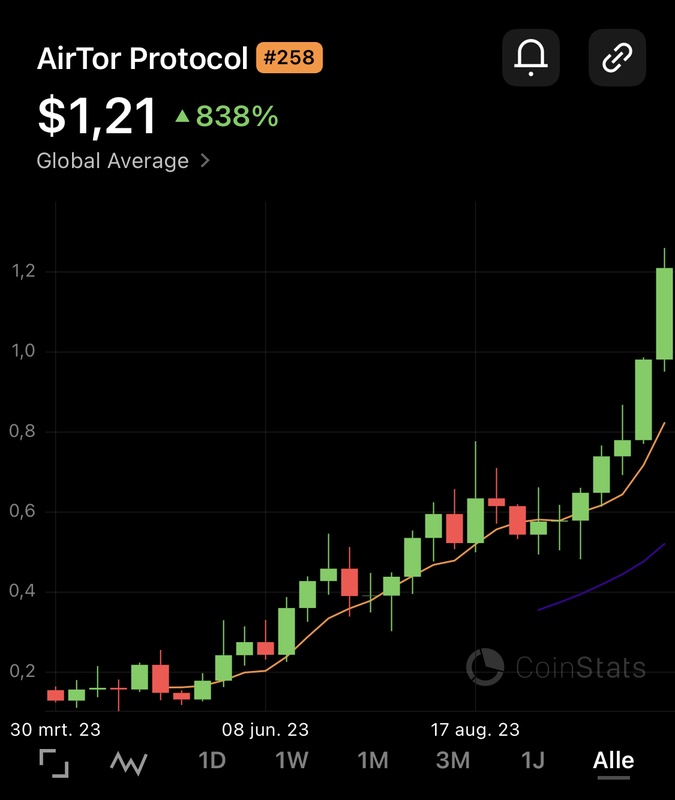Choose the 1J time range
Image resolution: width=675 pixels, height=800 pixels.
click(x=533, y=761)
